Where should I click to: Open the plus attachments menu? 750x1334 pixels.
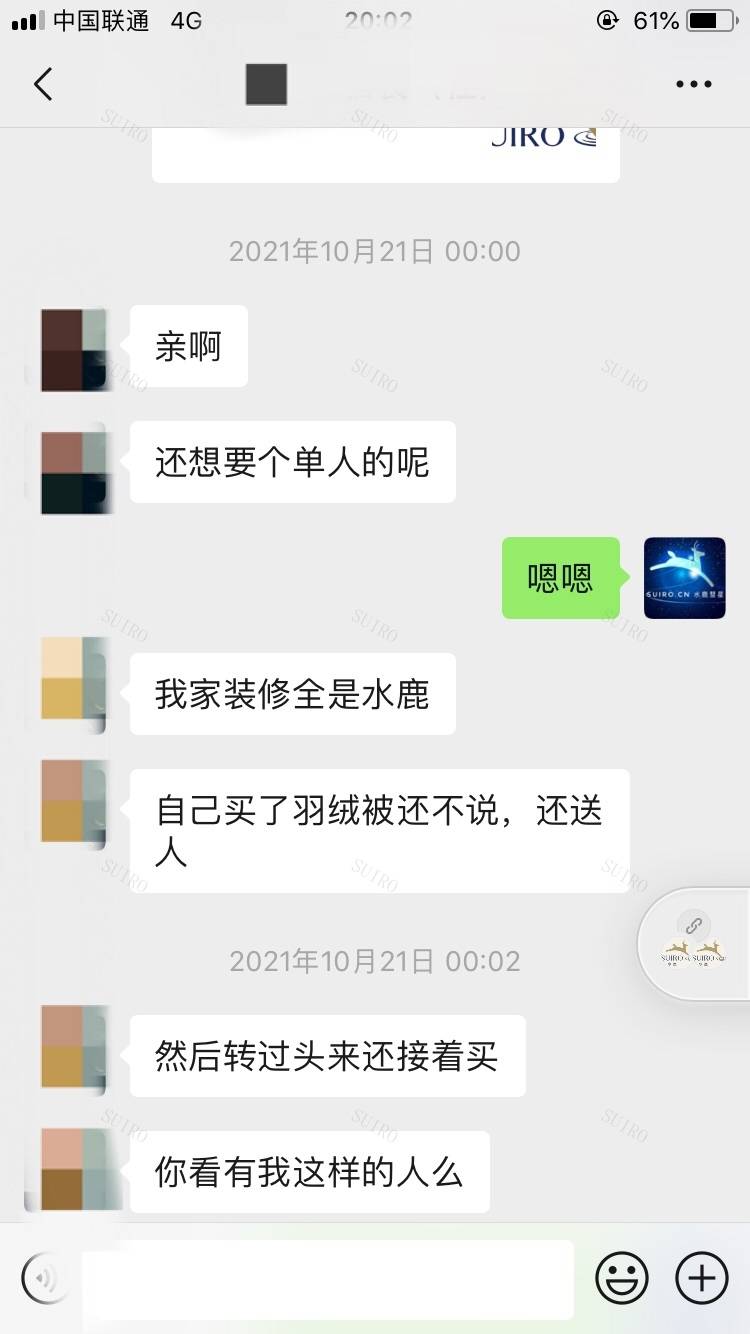pyautogui.click(x=702, y=1277)
